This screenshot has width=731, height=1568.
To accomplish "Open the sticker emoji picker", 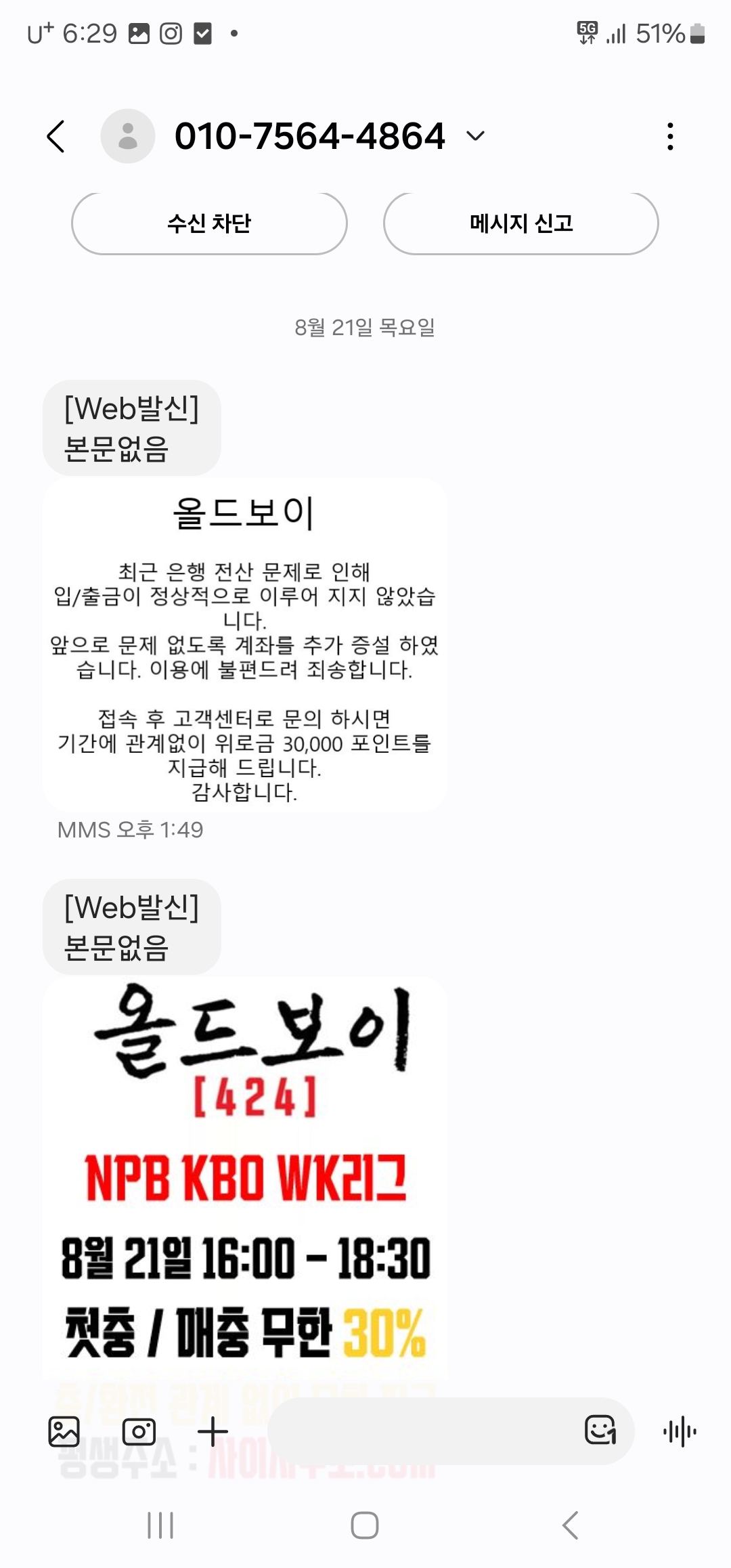I will coord(600,1430).
